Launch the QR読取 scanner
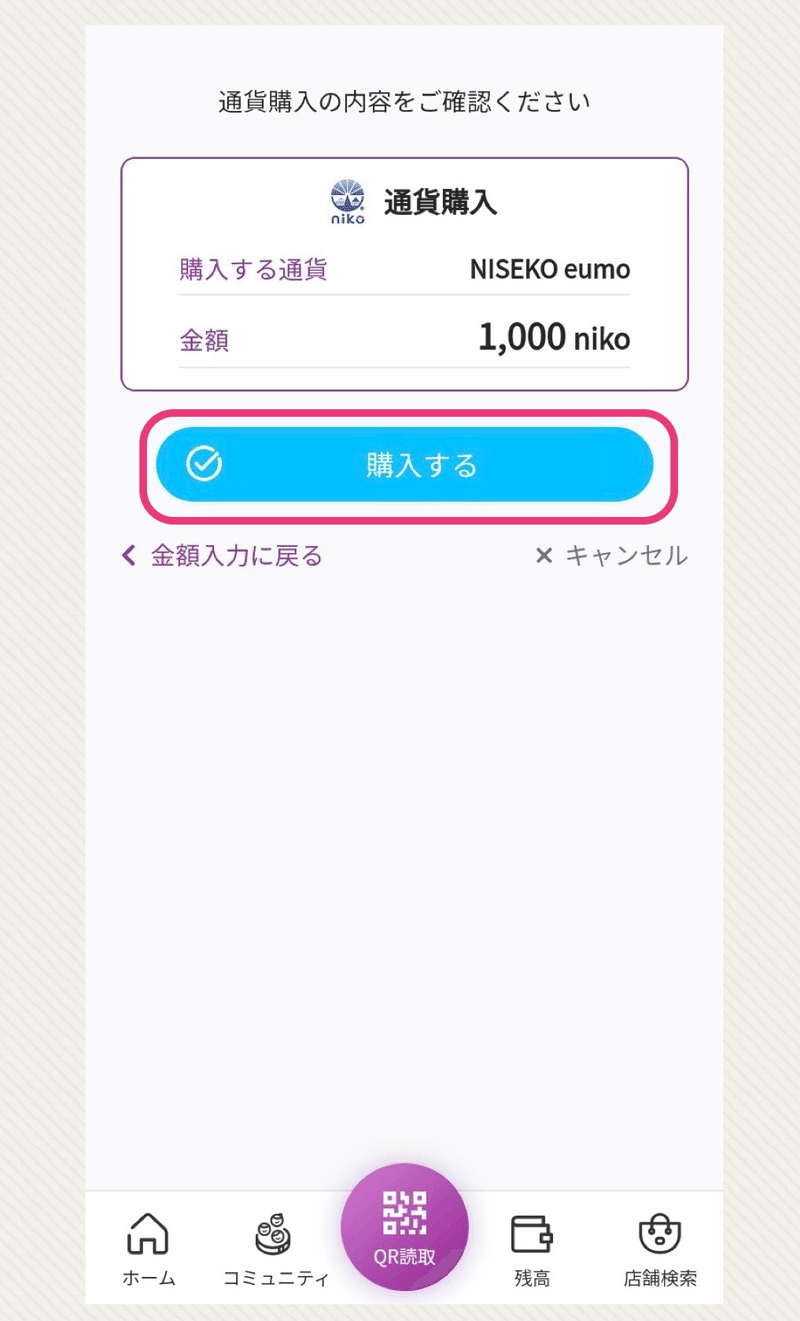 [x=404, y=1227]
